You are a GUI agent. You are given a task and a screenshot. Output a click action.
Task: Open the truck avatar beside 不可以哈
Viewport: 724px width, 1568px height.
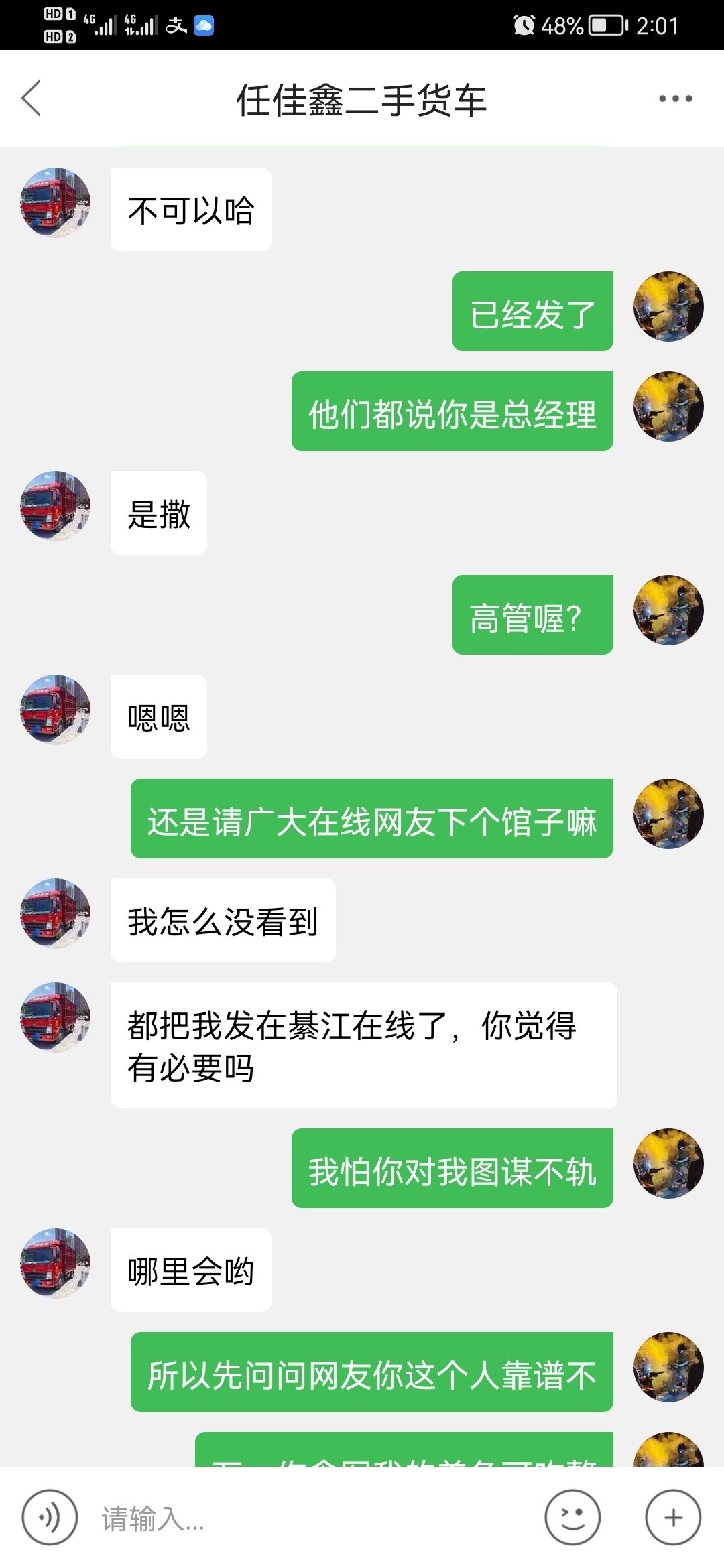point(56,202)
